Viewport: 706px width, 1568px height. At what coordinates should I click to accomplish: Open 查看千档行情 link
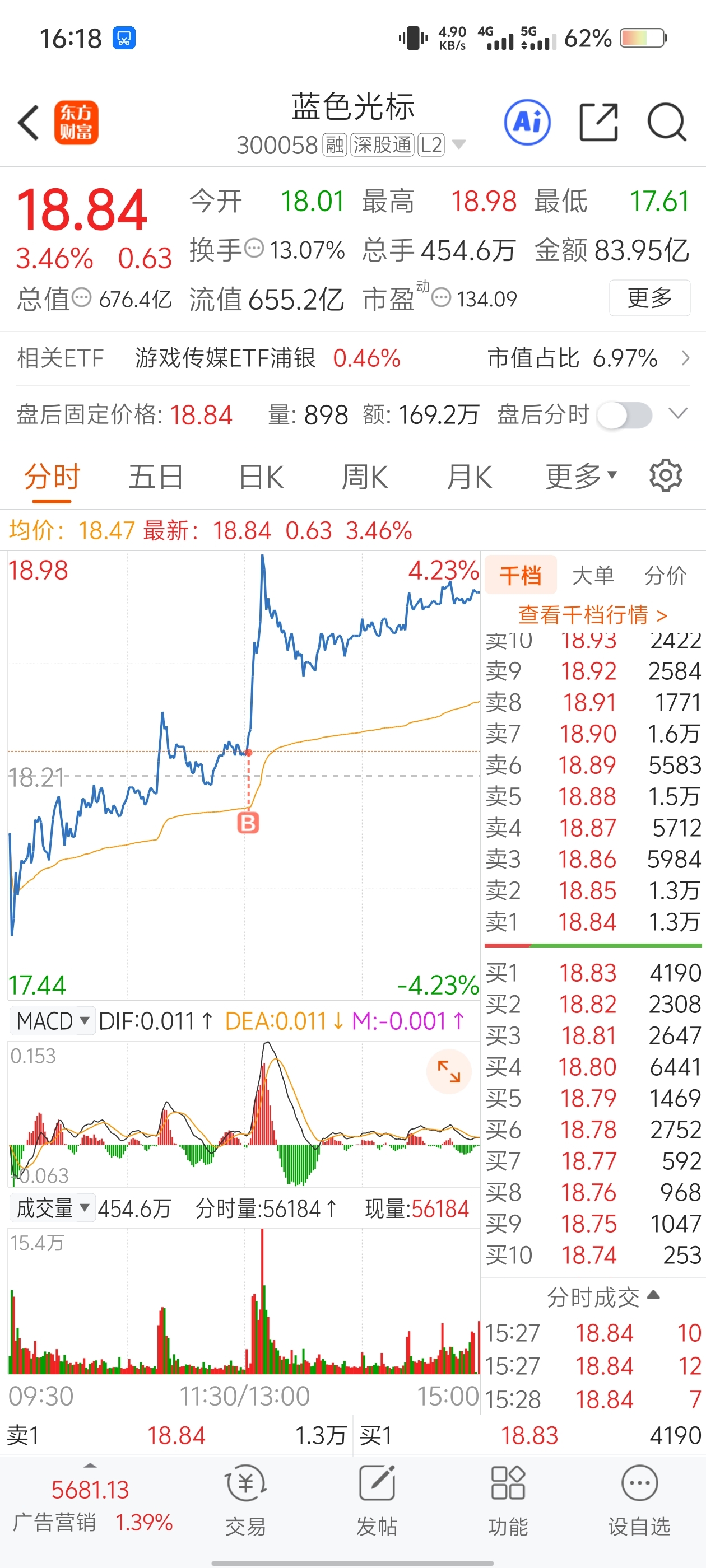point(593,615)
